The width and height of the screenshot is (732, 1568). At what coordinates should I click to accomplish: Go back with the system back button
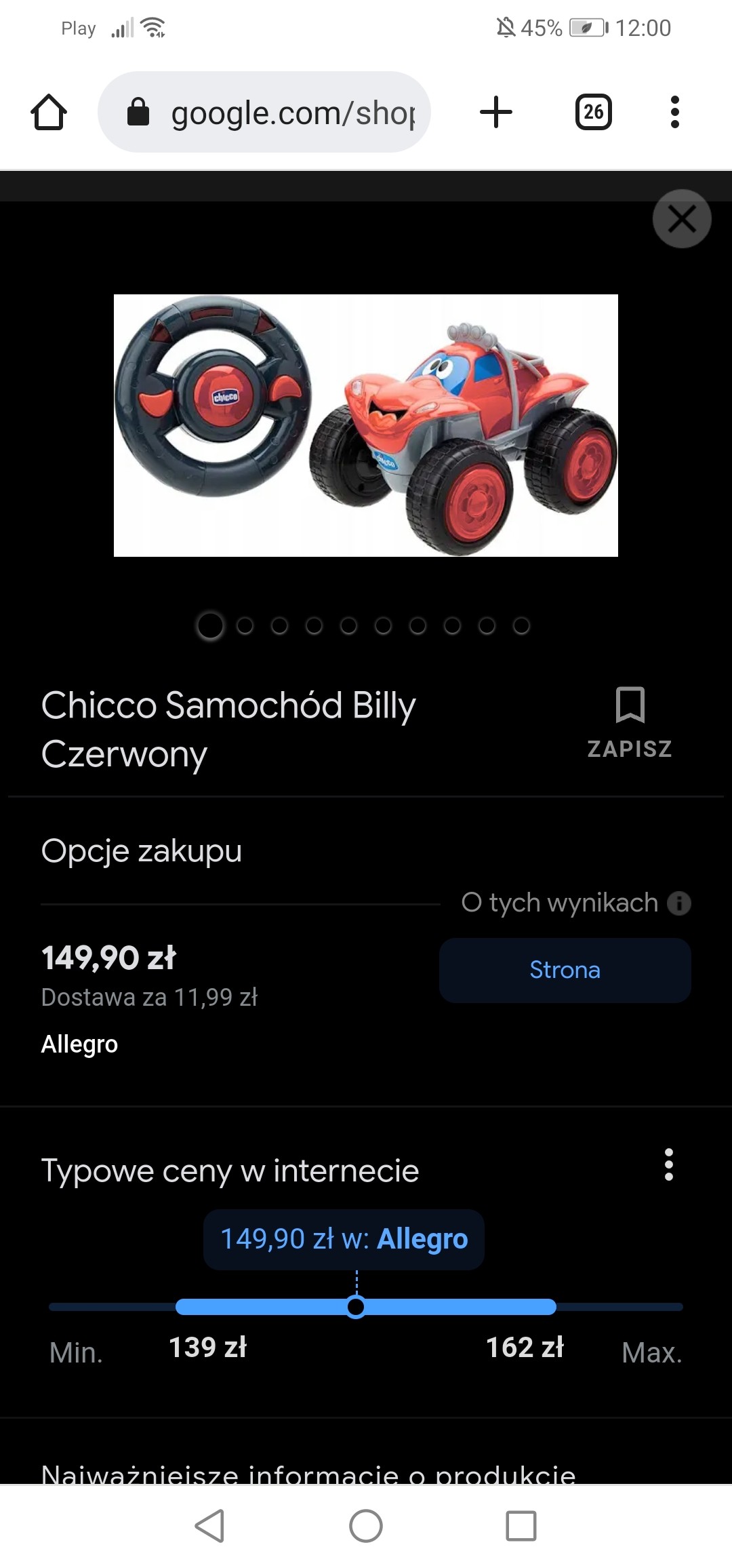pyautogui.click(x=209, y=1526)
